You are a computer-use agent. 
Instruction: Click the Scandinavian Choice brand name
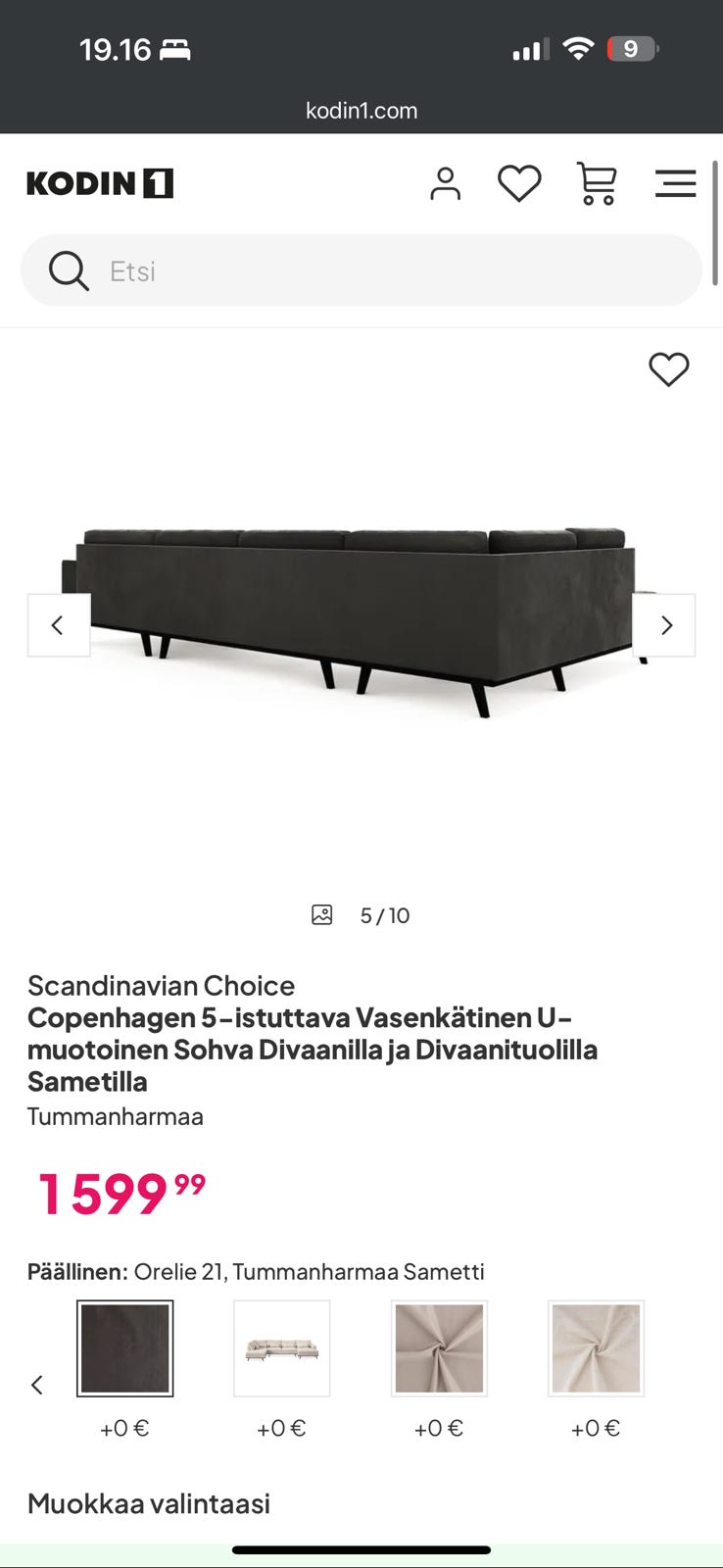pyautogui.click(x=160, y=985)
